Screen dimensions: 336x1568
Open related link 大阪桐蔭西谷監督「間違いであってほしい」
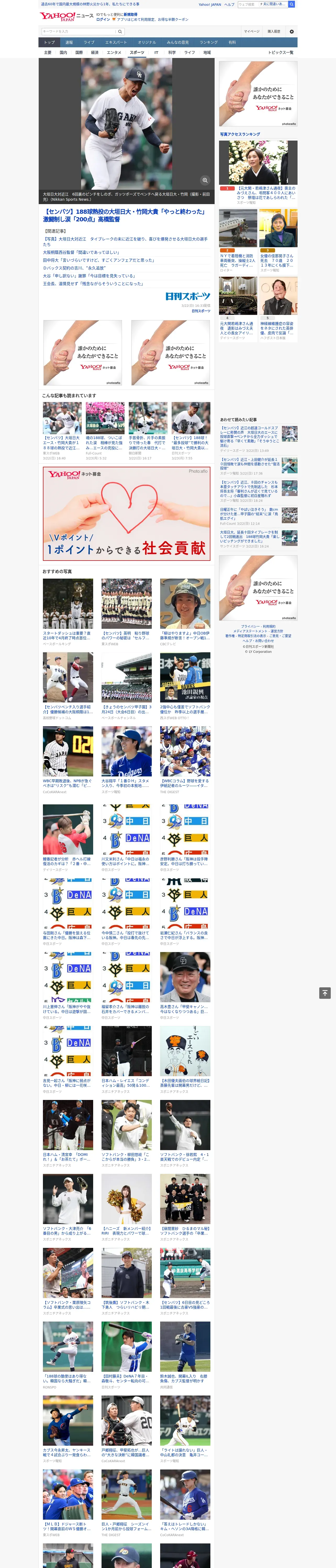coord(81,252)
